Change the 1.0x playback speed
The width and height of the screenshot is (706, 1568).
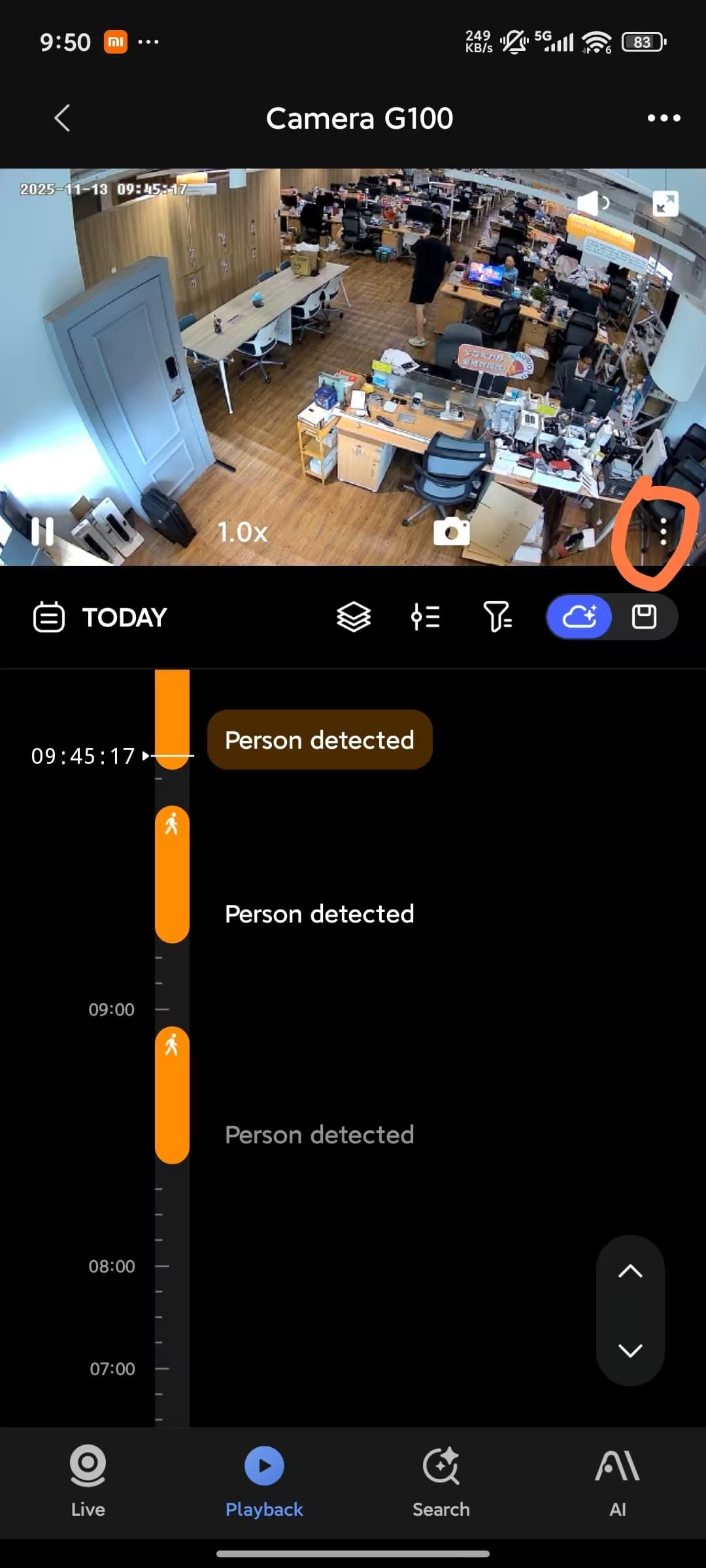point(243,532)
